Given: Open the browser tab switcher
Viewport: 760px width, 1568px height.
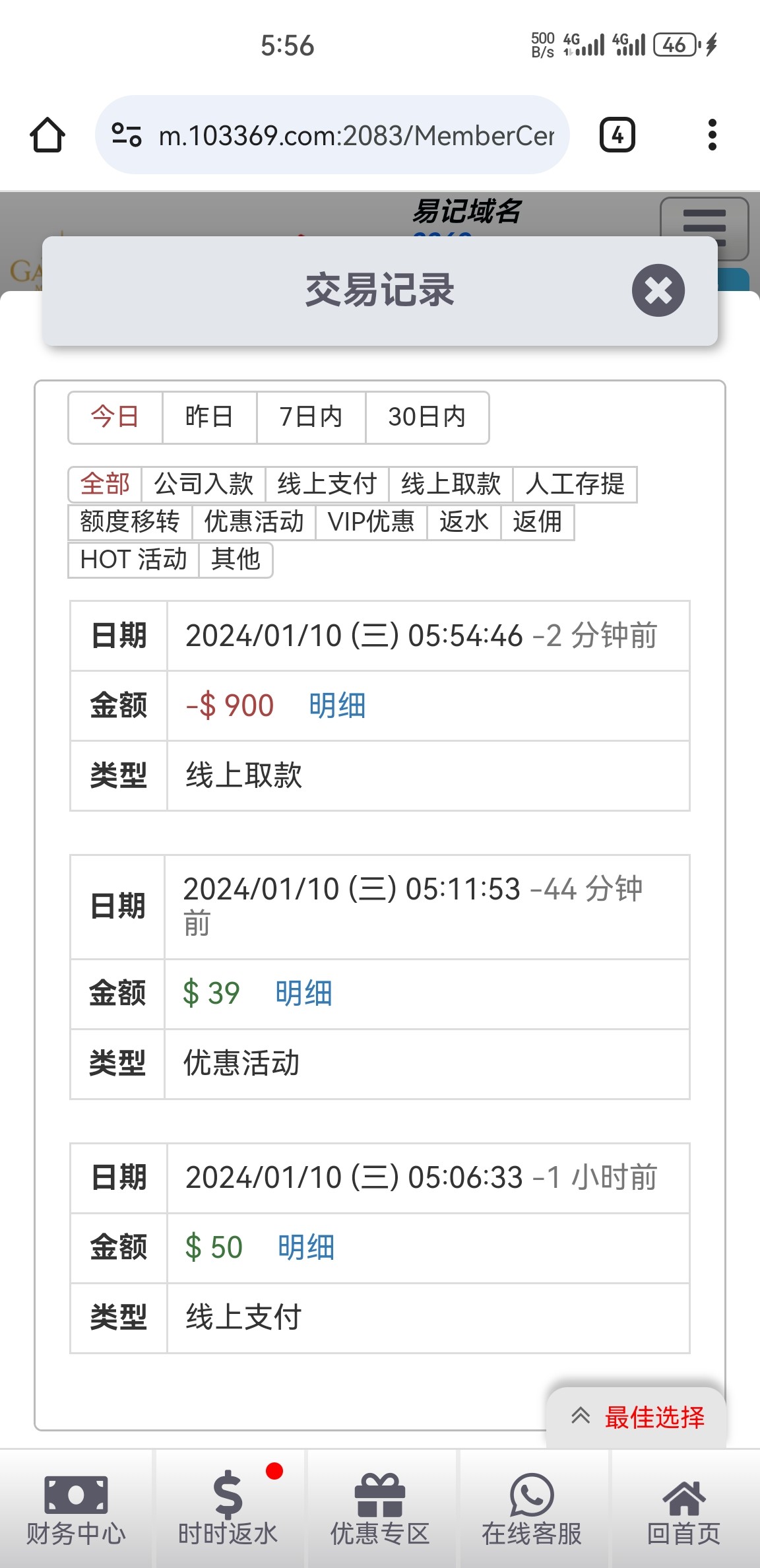Looking at the screenshot, I should pyautogui.click(x=617, y=135).
